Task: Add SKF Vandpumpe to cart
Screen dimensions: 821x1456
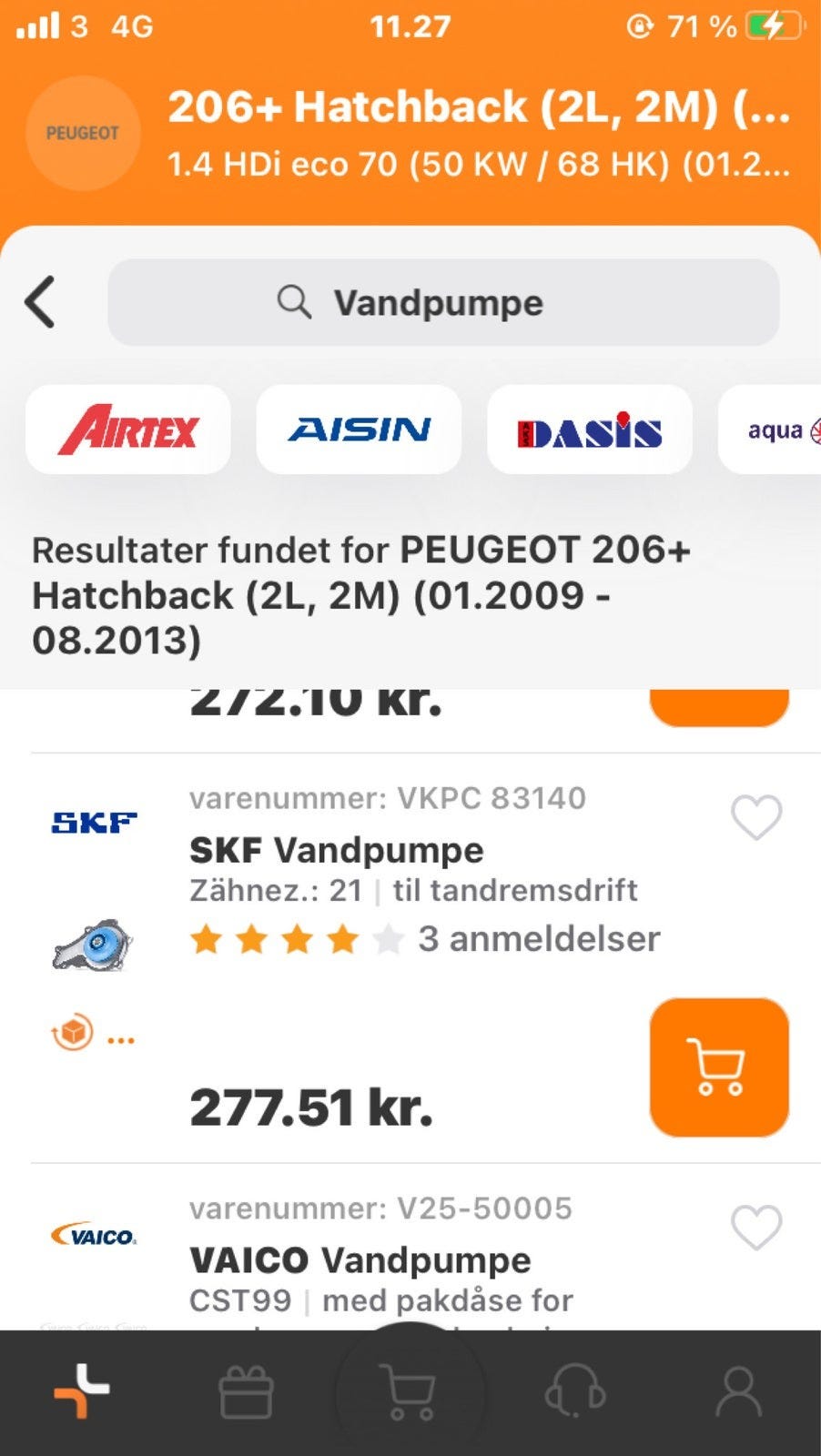Action: pyautogui.click(x=718, y=1067)
